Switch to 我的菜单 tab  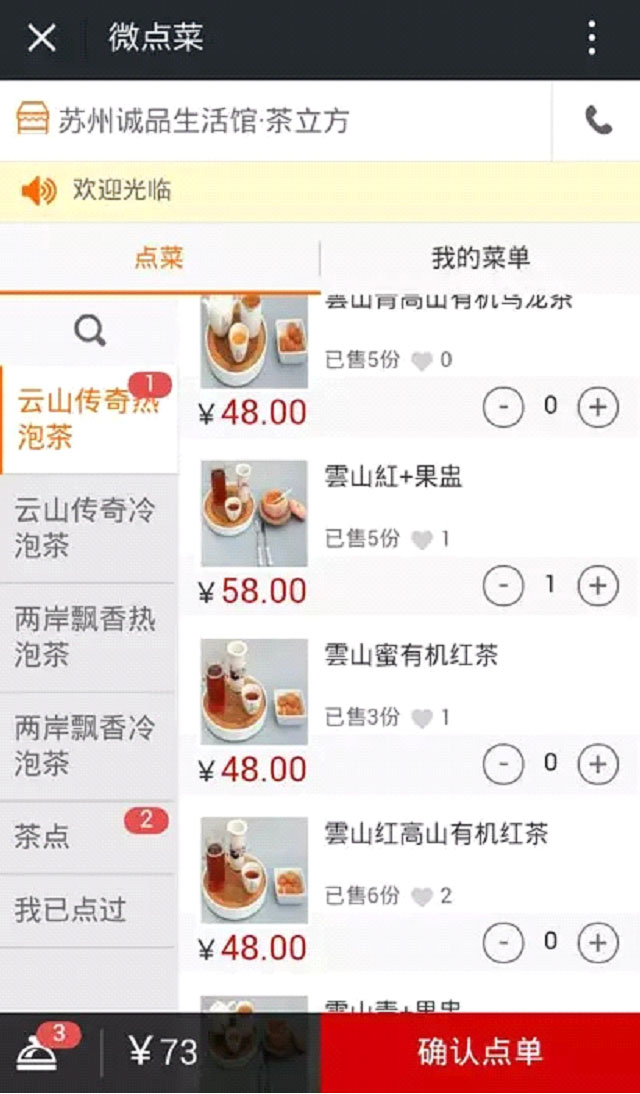[x=480, y=258]
